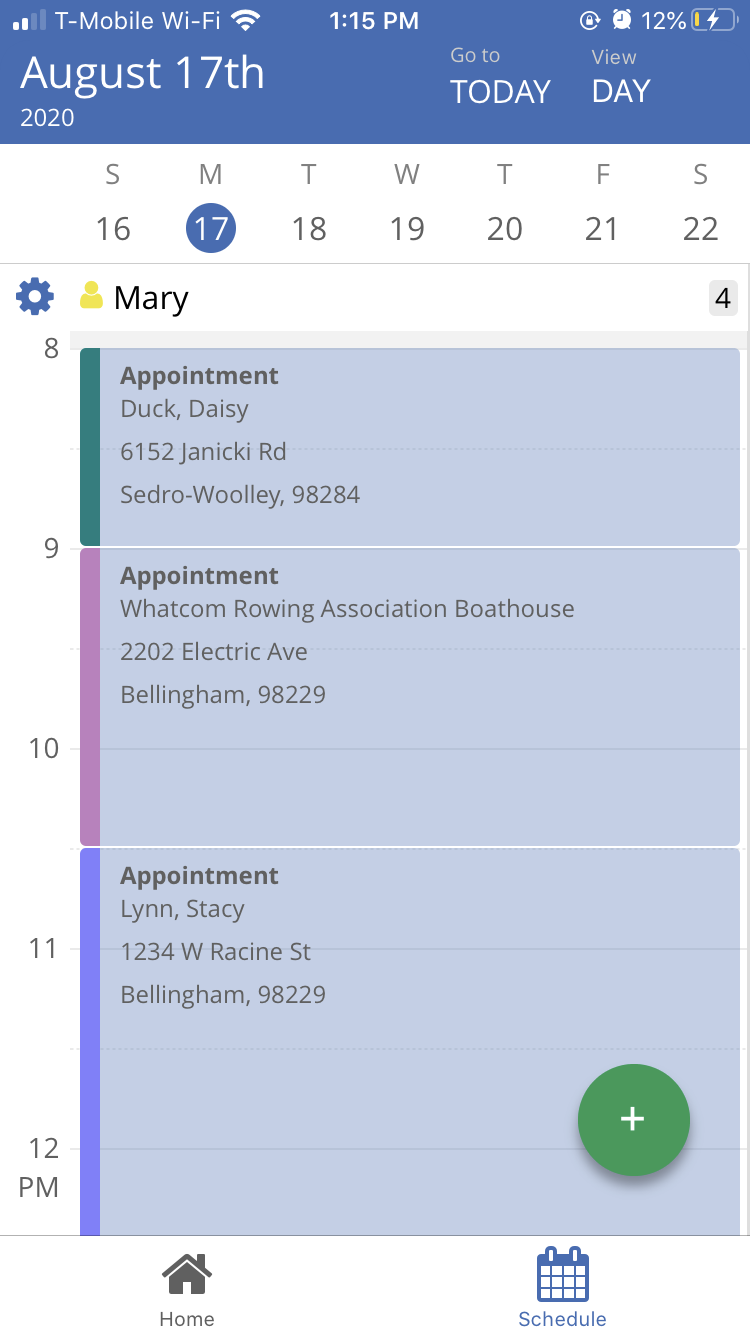The image size is (750, 1334).
Task: Select Sunday the 16th
Action: click(113, 228)
